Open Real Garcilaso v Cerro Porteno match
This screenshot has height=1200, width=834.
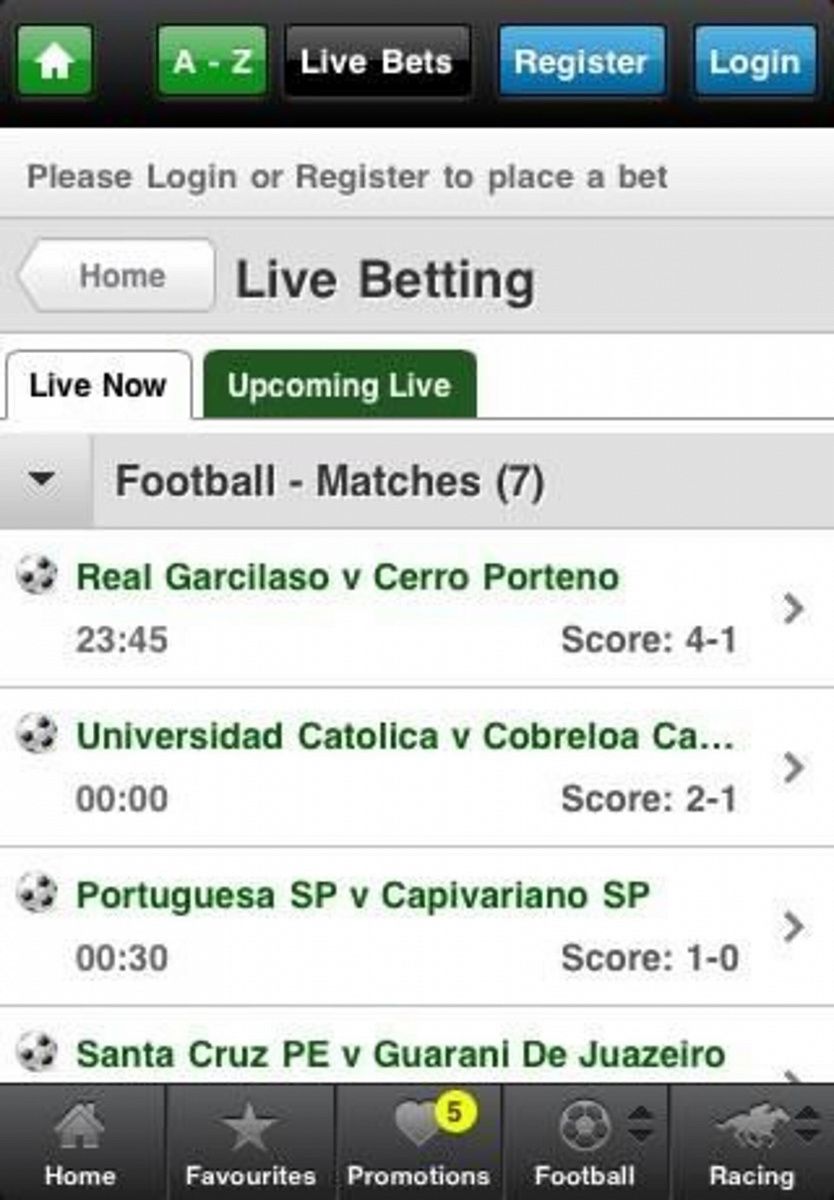tap(400, 607)
